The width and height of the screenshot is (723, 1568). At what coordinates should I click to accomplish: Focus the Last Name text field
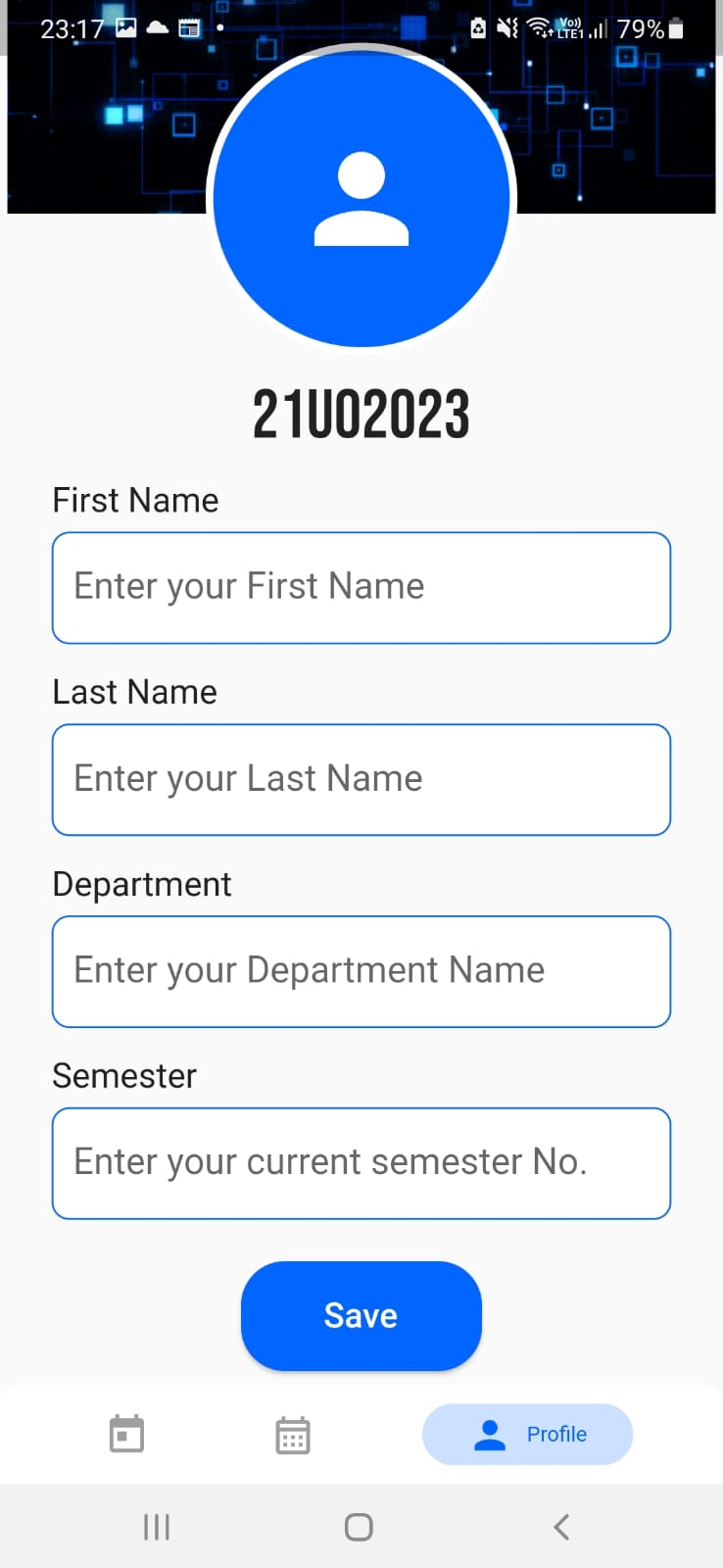click(361, 780)
